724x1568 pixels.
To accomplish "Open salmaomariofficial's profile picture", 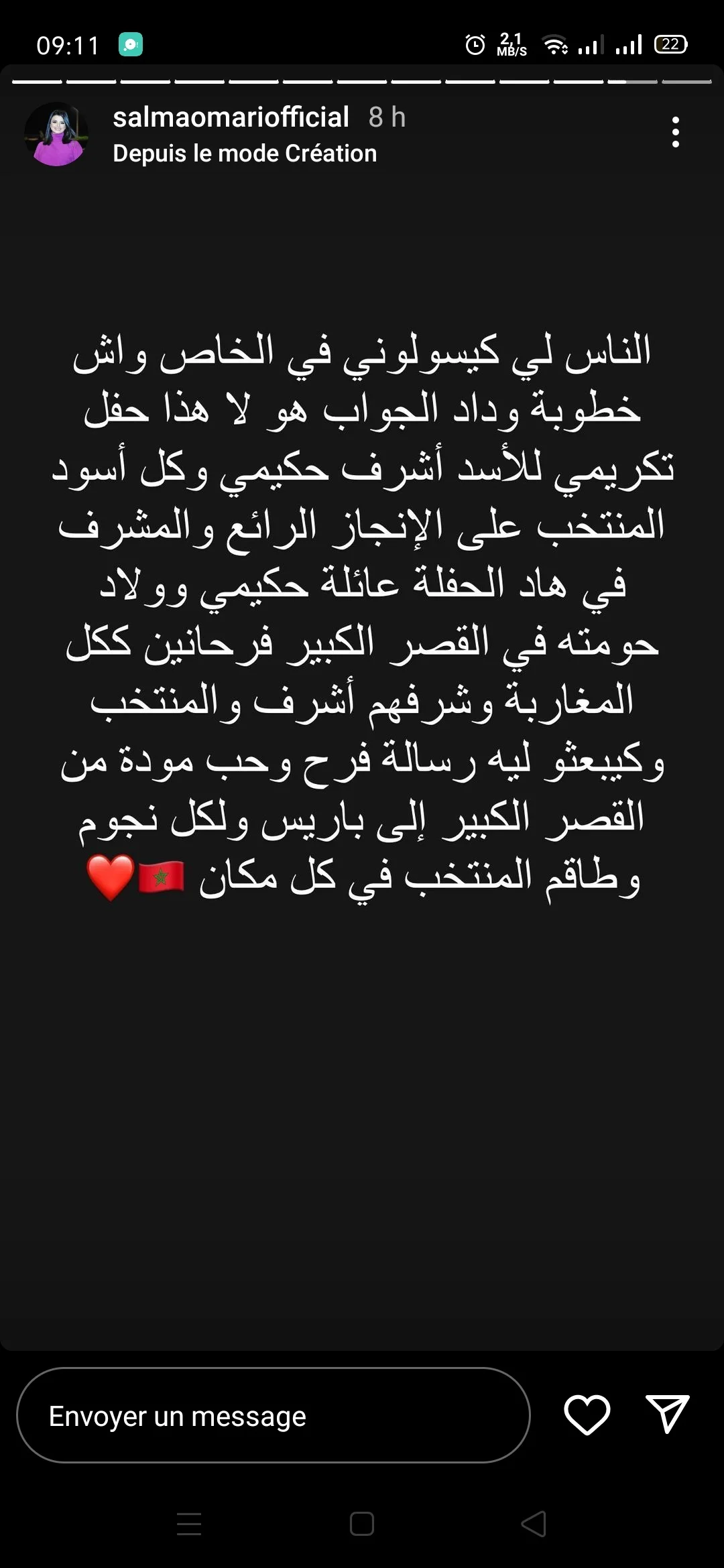I will point(56,134).
